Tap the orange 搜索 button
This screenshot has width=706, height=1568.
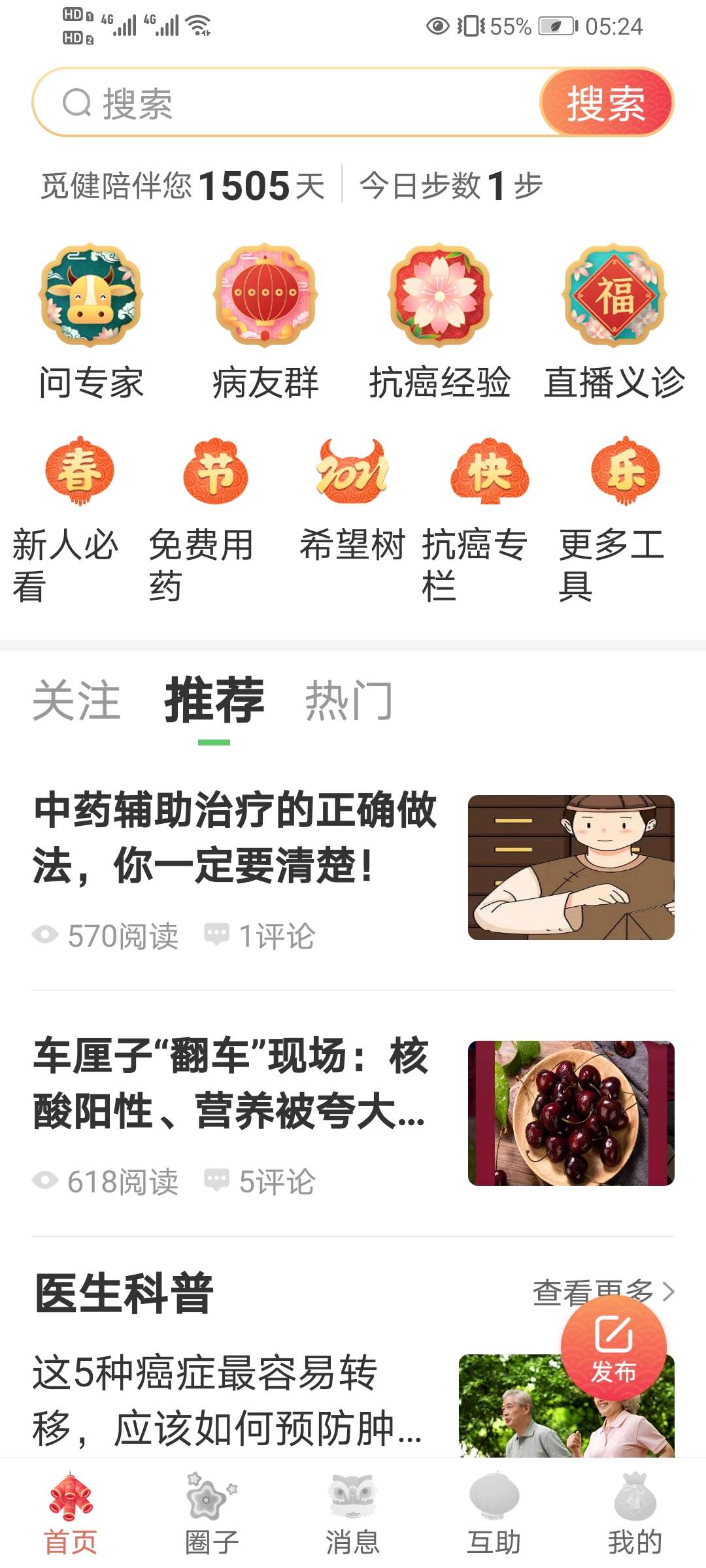click(606, 103)
